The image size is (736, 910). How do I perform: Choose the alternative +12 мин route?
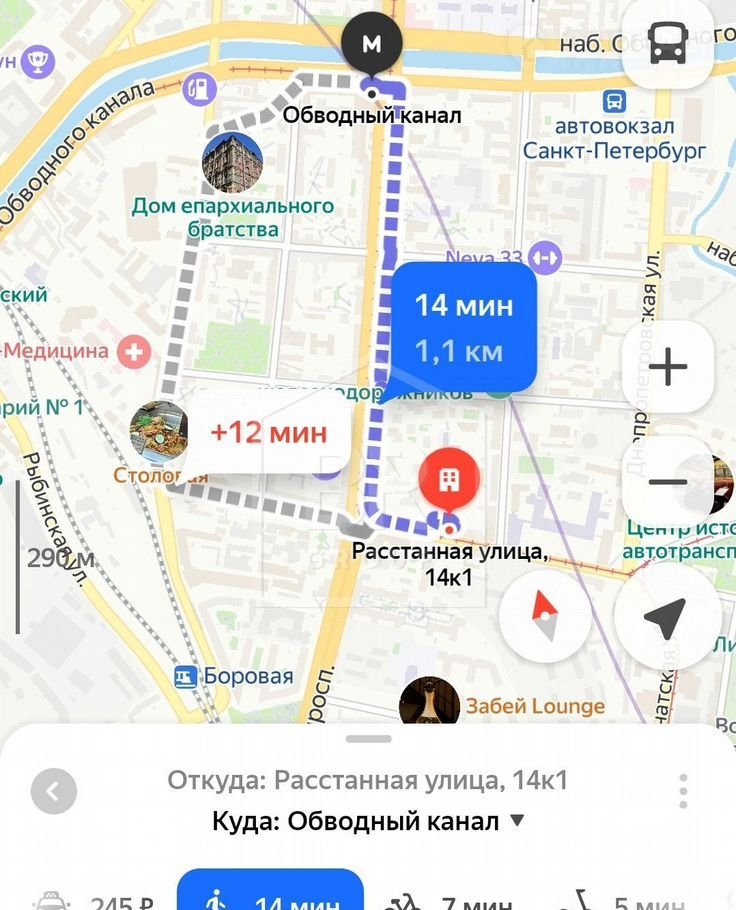(x=269, y=433)
